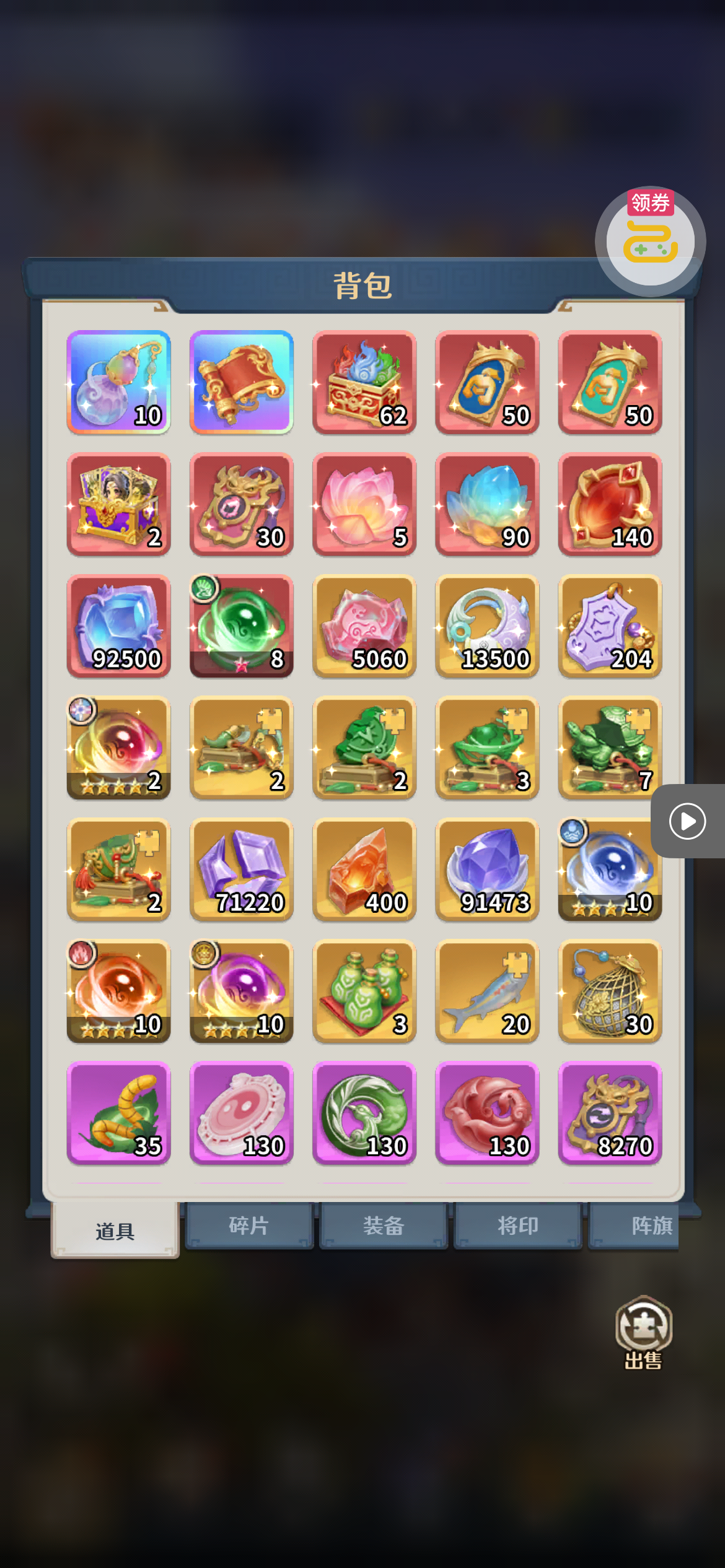Screen dimensions: 725x1568
Task: Open the 装备 tab
Action: [384, 1226]
